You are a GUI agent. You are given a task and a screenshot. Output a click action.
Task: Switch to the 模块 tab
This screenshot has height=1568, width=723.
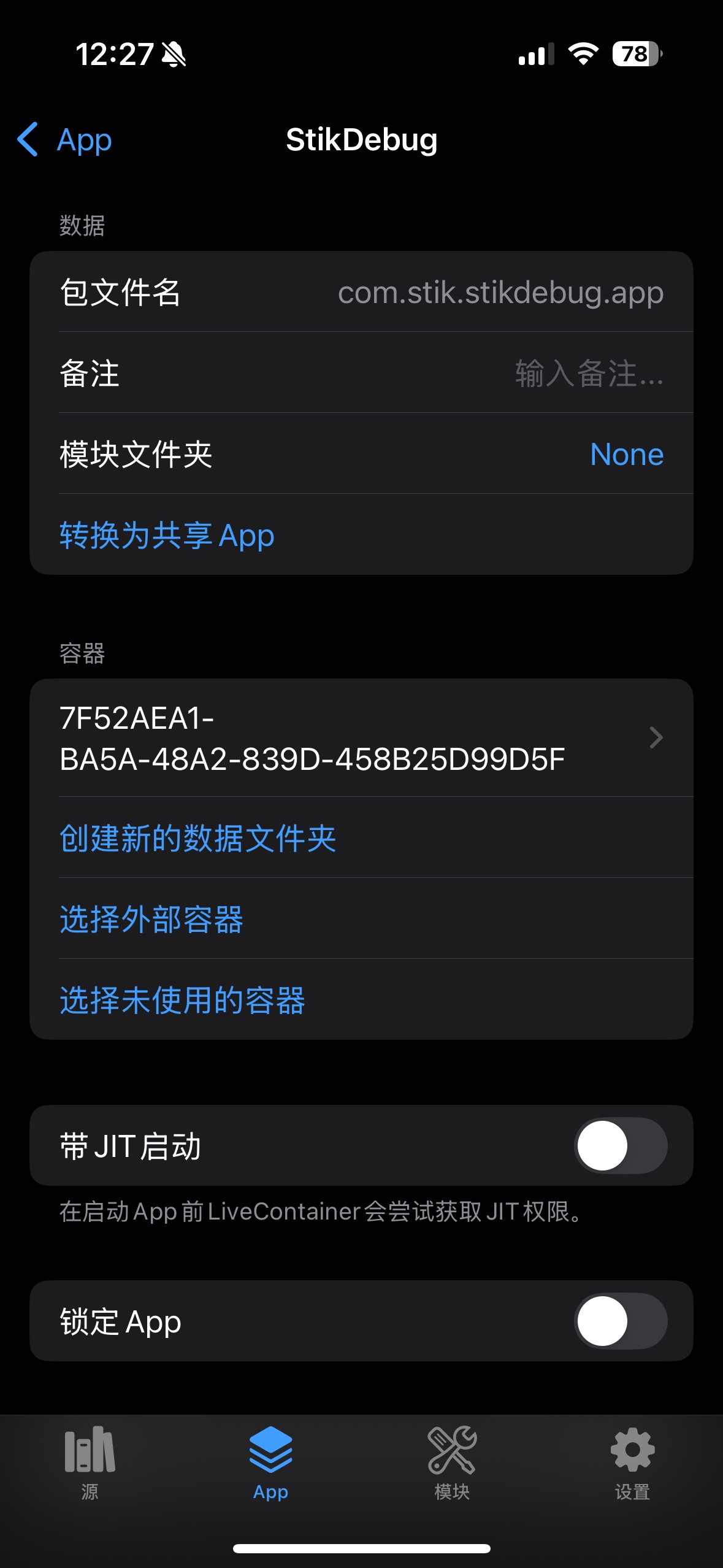[451, 1463]
